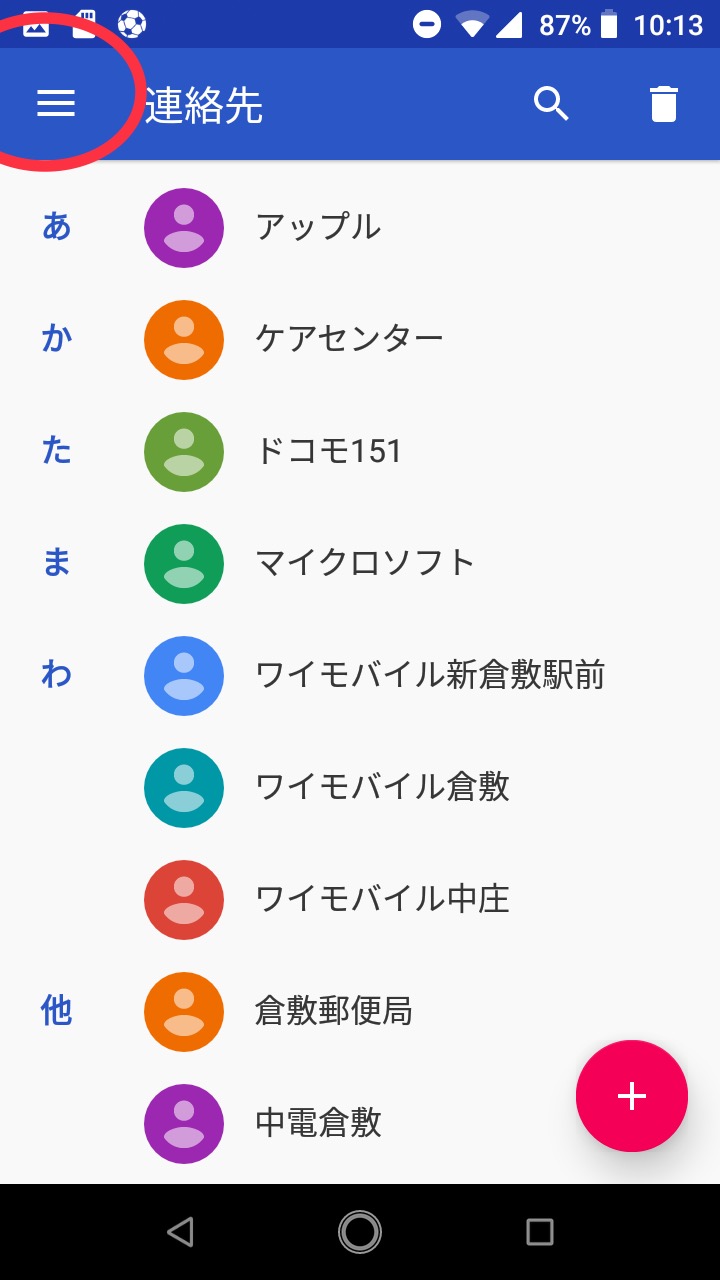The height and width of the screenshot is (1280, 720).
Task: Open the contact ケアセンター
Action: [x=349, y=340]
